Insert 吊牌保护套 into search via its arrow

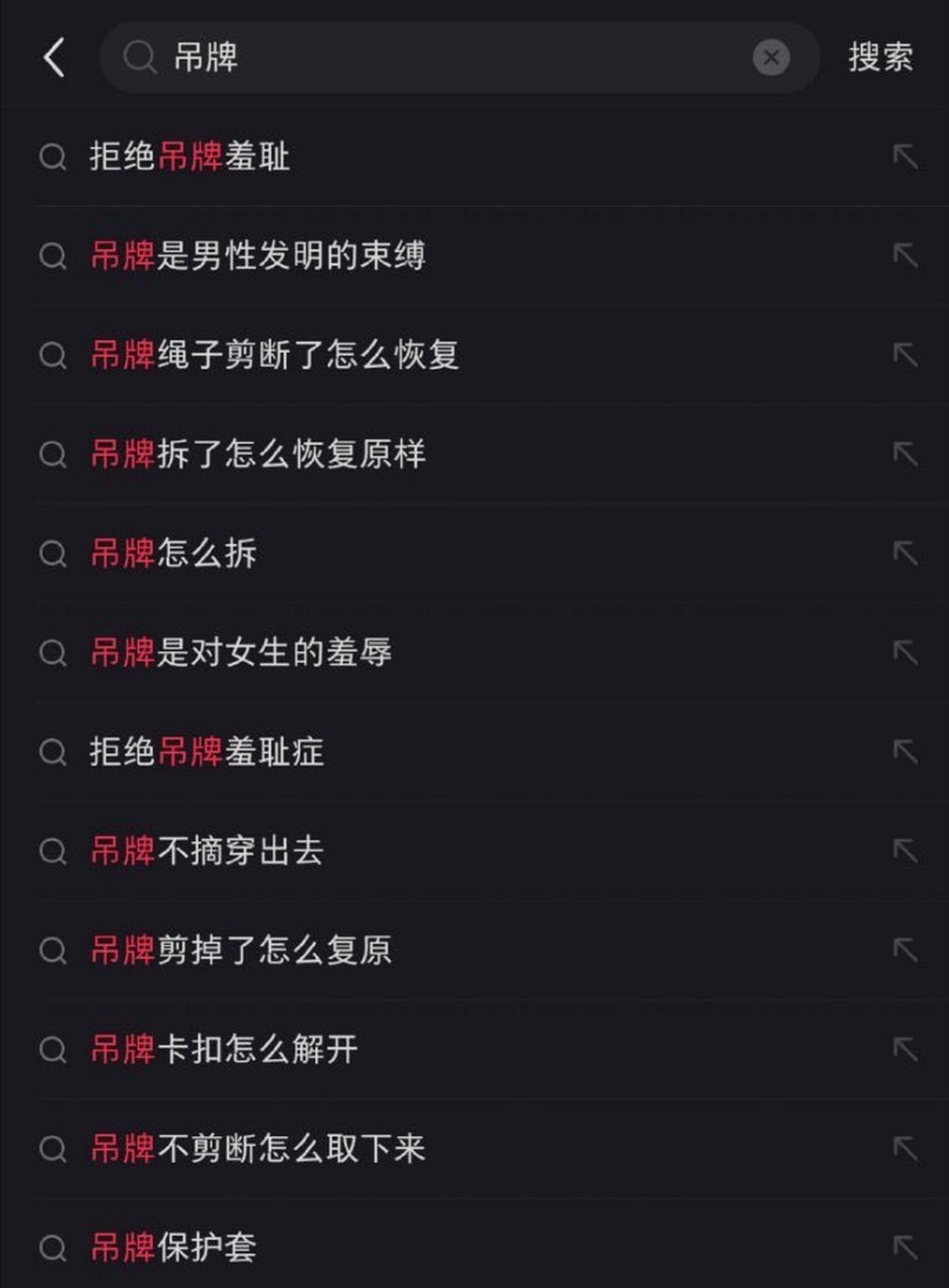pos(905,1247)
